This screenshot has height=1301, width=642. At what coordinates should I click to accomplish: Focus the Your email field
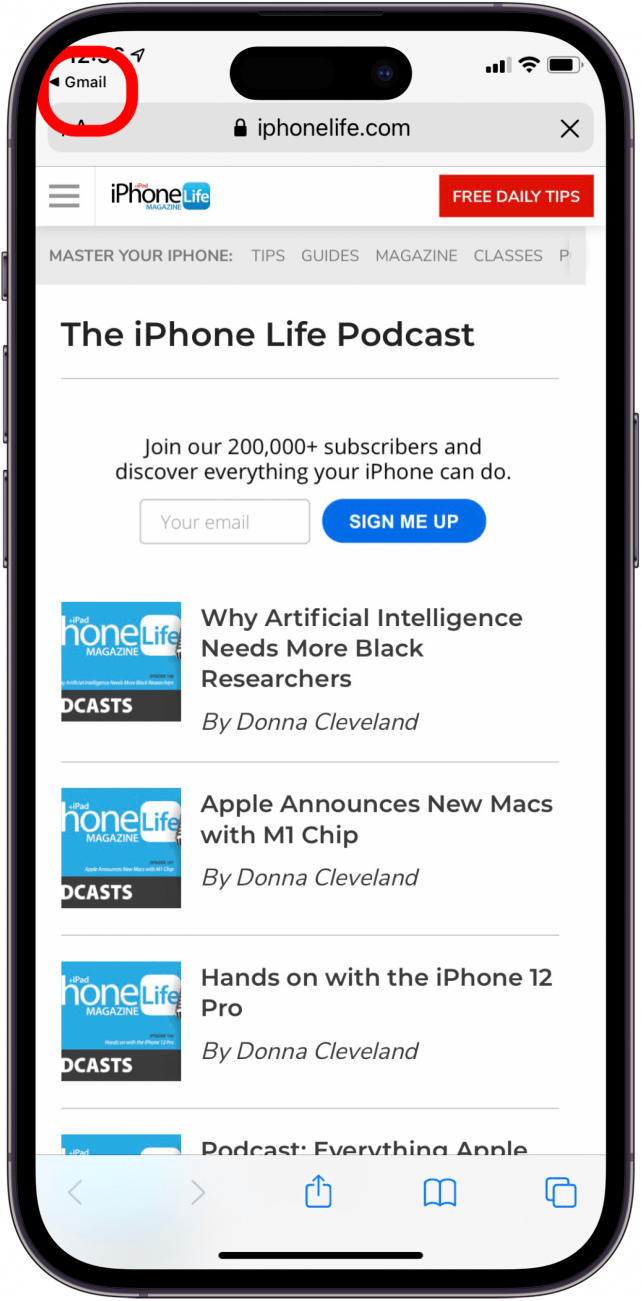coord(225,522)
